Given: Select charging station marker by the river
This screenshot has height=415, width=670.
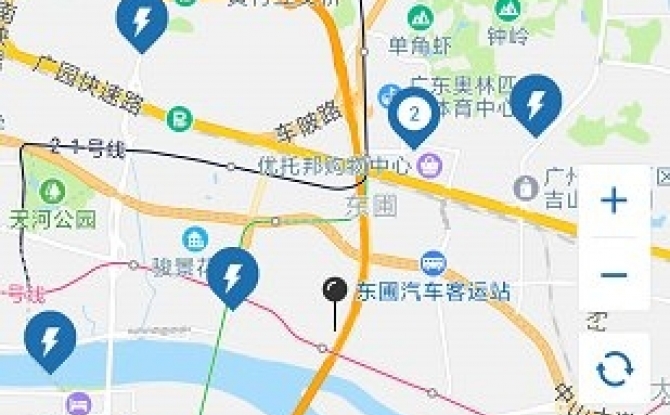Looking at the screenshot, I should click(x=50, y=339).
